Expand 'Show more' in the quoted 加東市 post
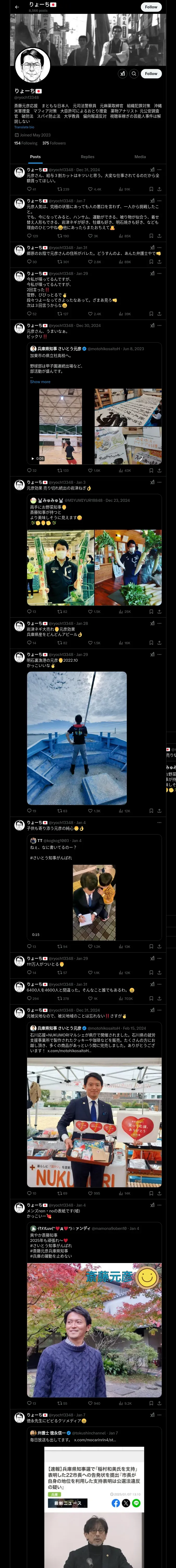 [x=40, y=382]
